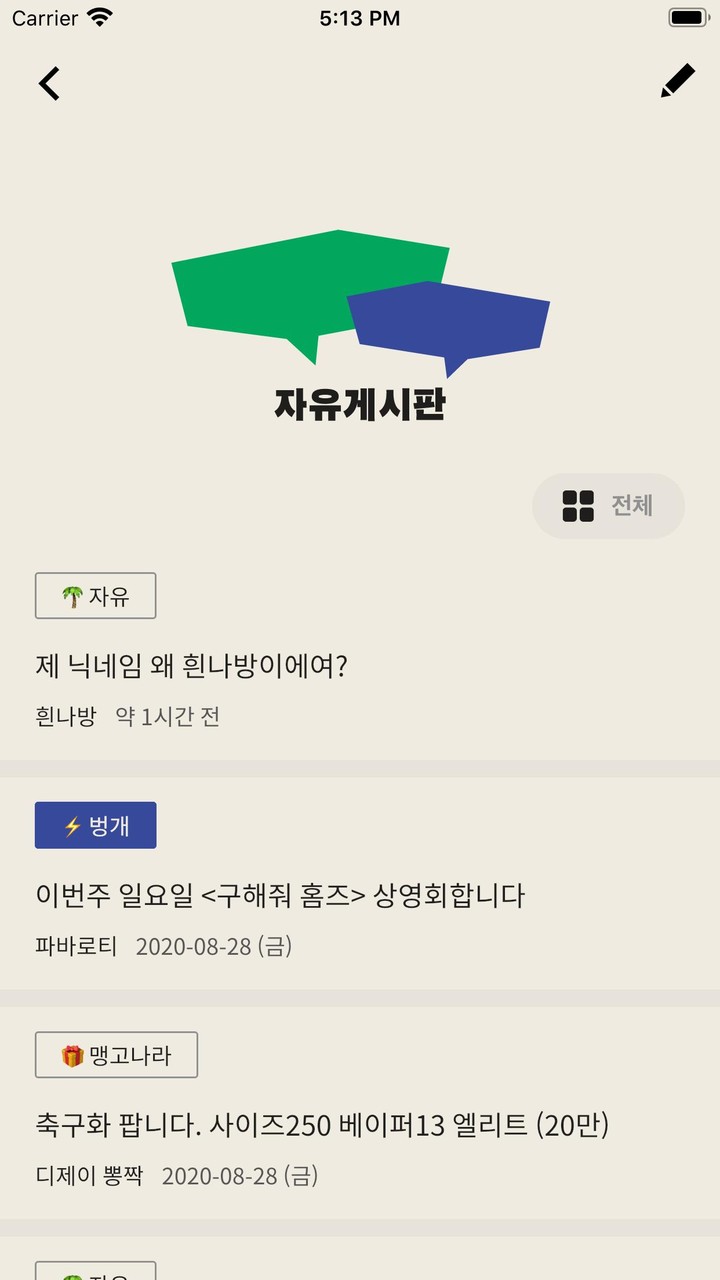The image size is (720, 1280).
Task: Filter posts by the 자유 category tag
Action: [95, 595]
